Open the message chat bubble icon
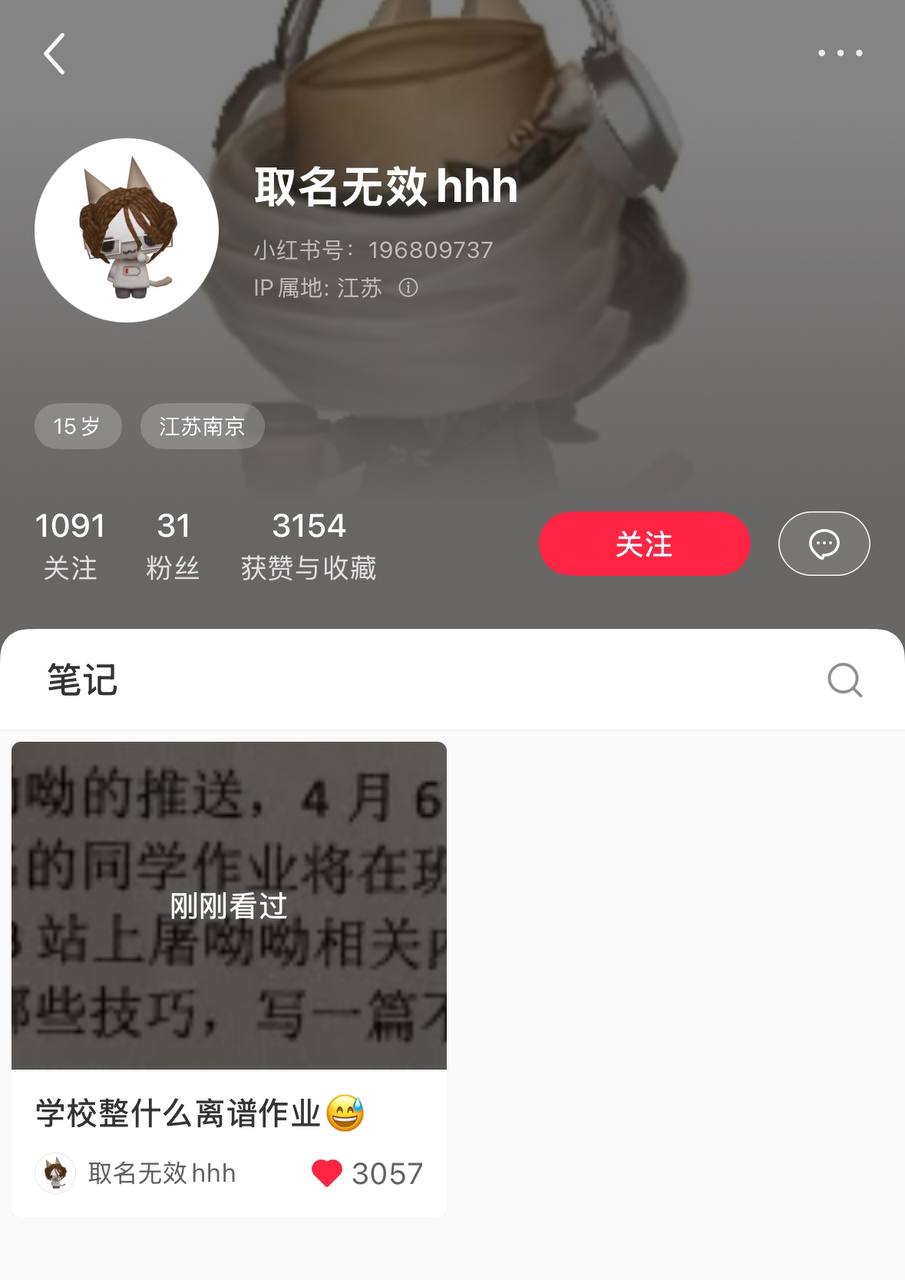 coord(824,543)
